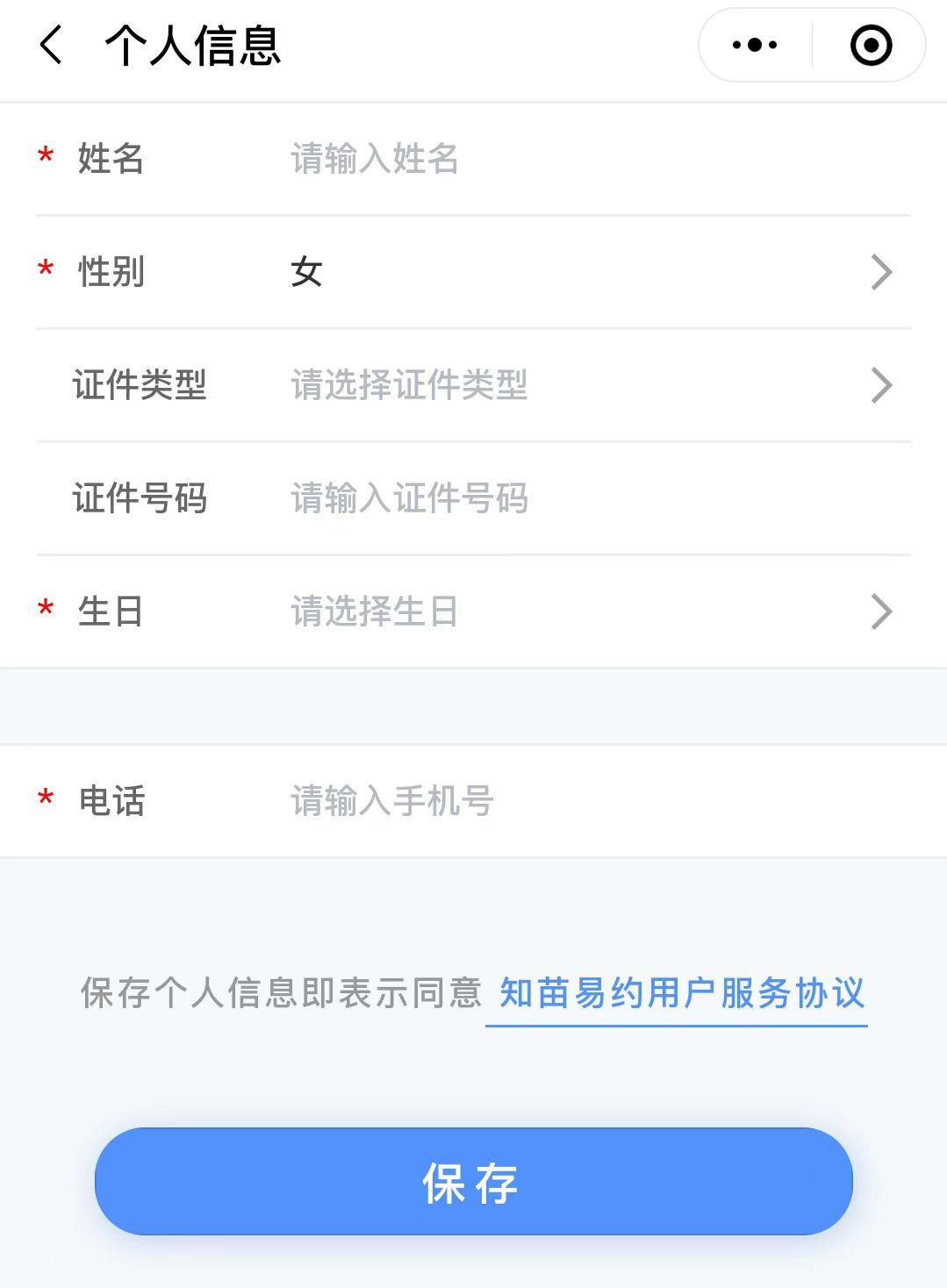Viewport: 947px width, 1288px height.
Task: Go back from 个人信息 page
Action: click(52, 45)
